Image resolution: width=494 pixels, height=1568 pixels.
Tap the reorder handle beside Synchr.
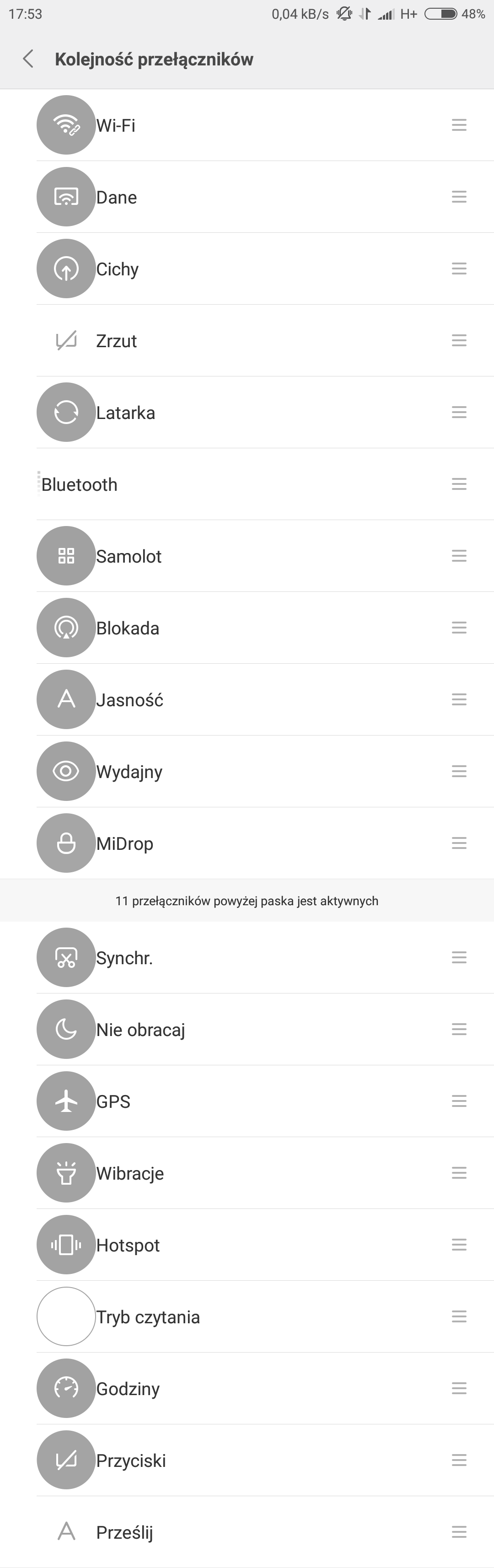tap(459, 957)
